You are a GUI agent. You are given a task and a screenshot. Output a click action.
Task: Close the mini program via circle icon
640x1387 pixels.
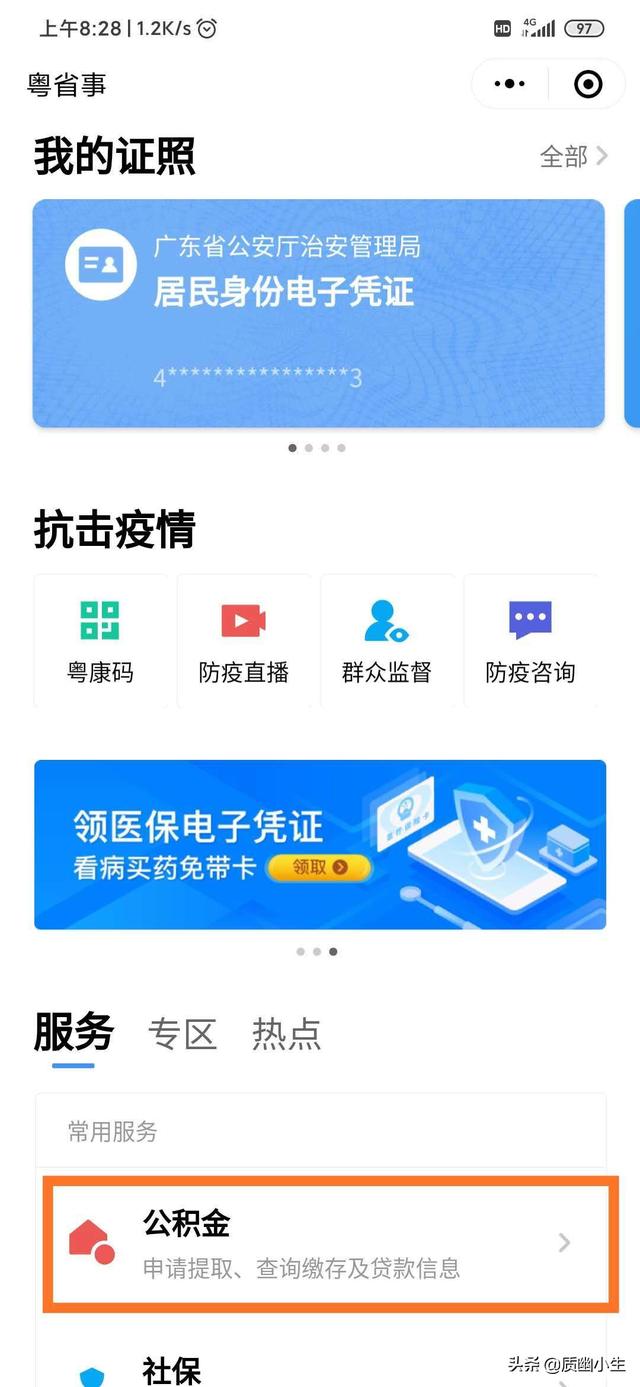pyautogui.click(x=588, y=85)
